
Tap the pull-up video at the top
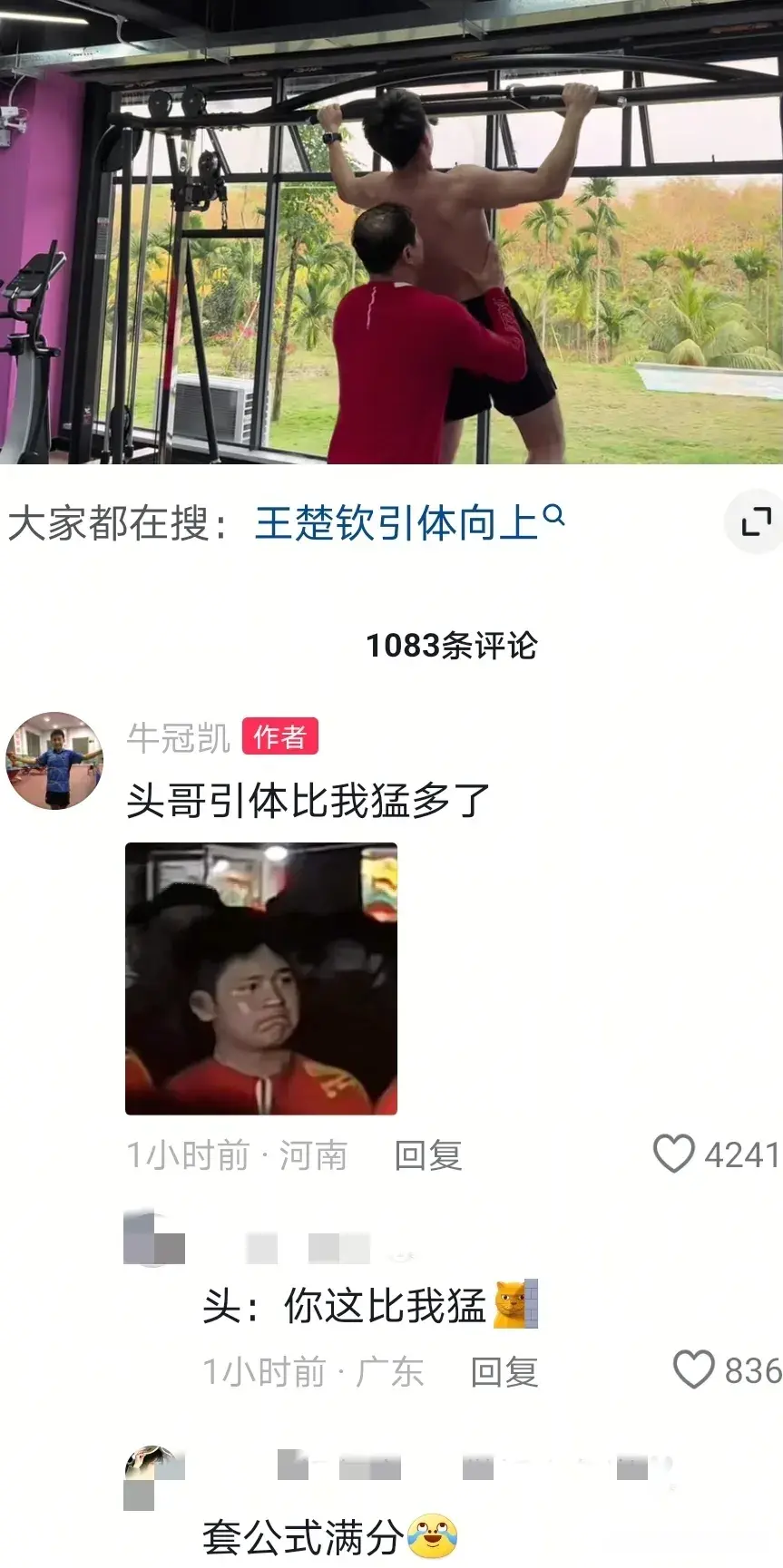click(x=391, y=232)
